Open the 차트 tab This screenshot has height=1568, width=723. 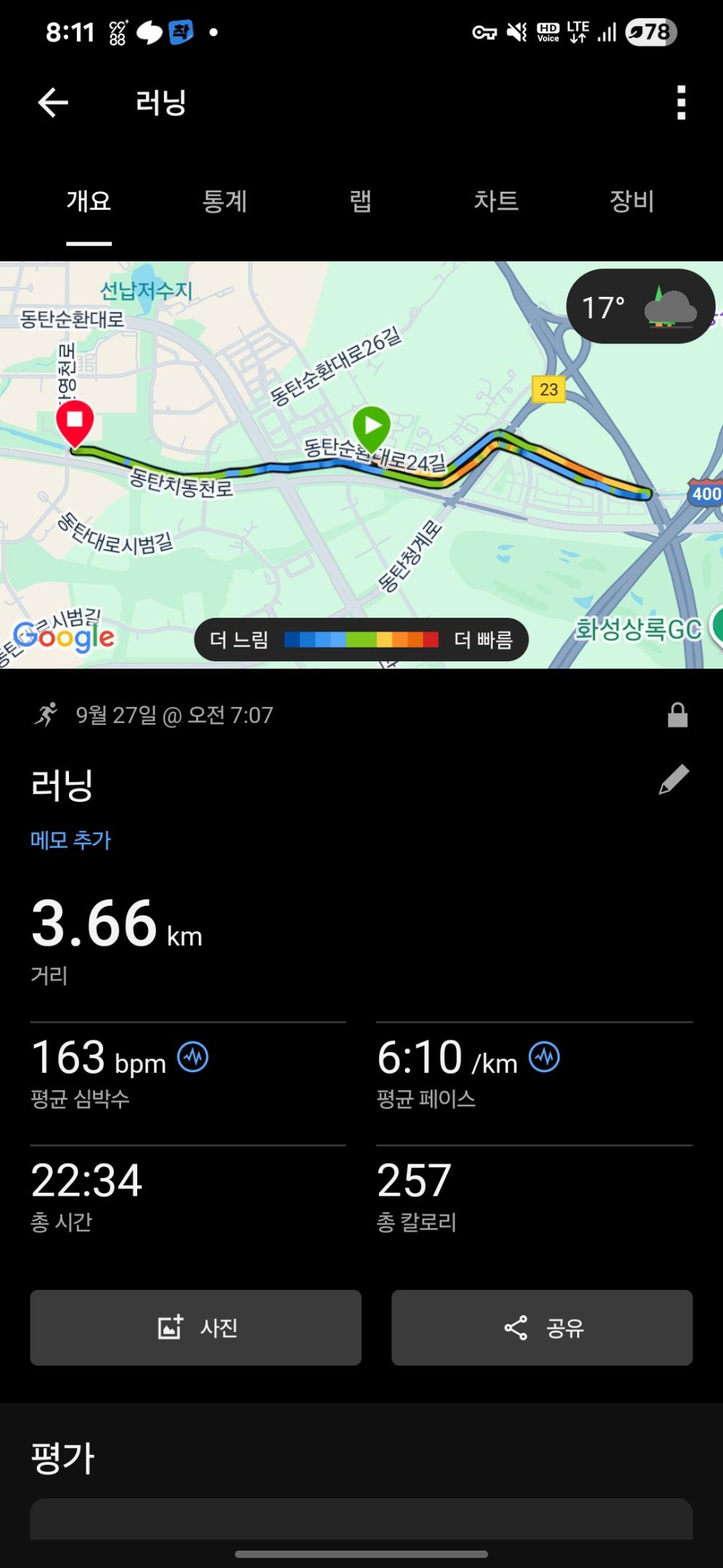[496, 201]
